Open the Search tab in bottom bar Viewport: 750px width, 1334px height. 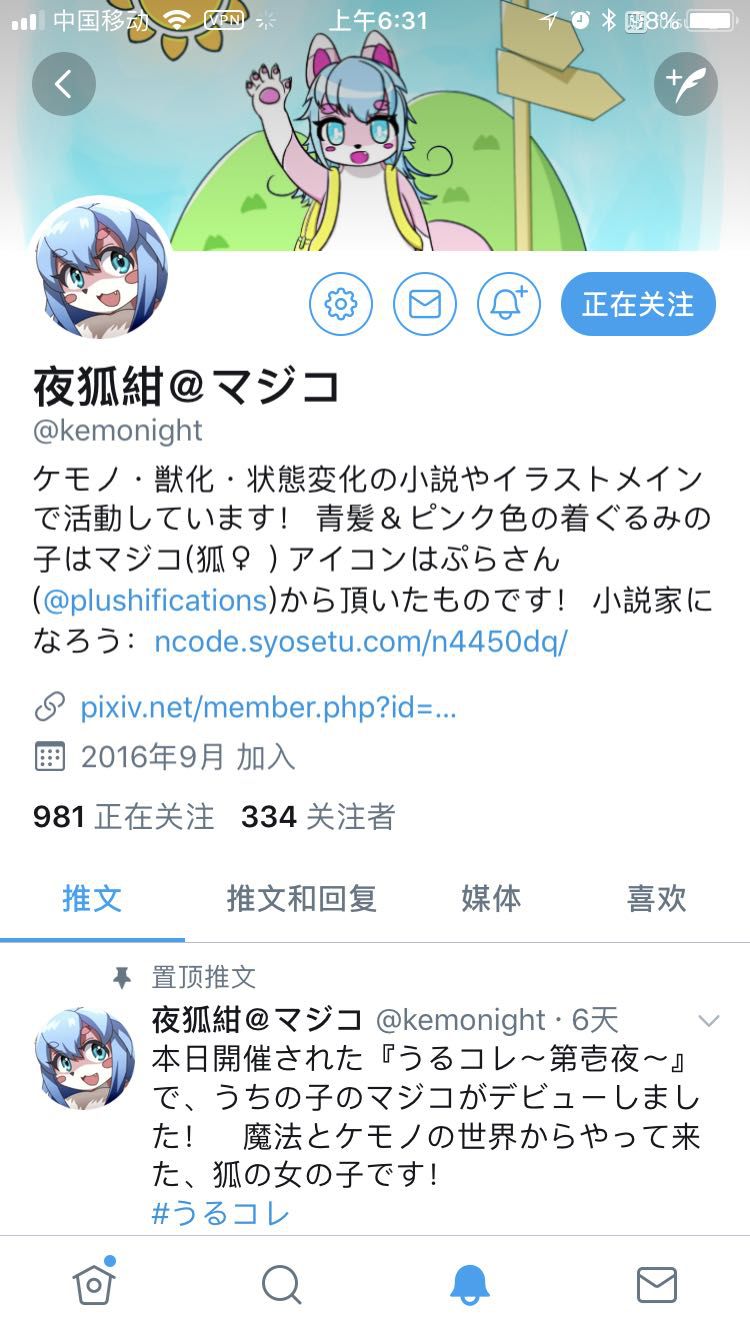point(281,1284)
